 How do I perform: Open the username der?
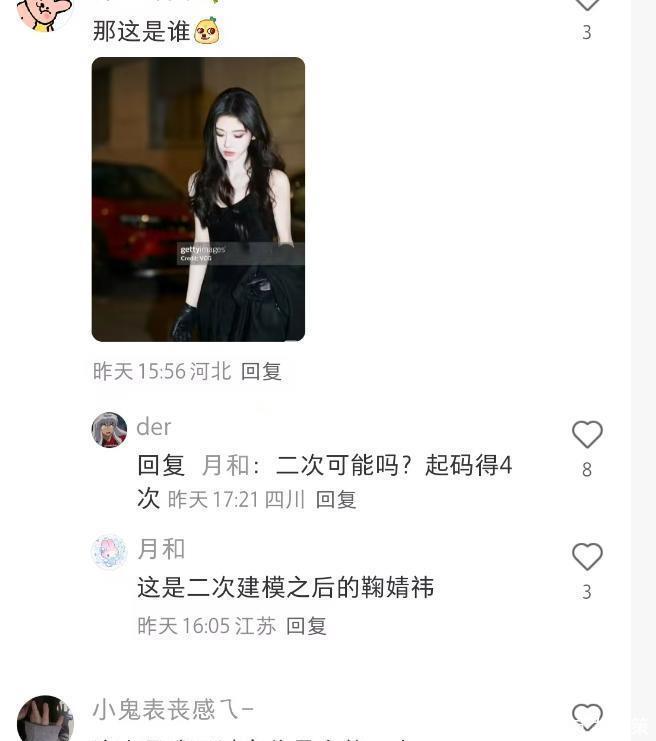click(154, 427)
